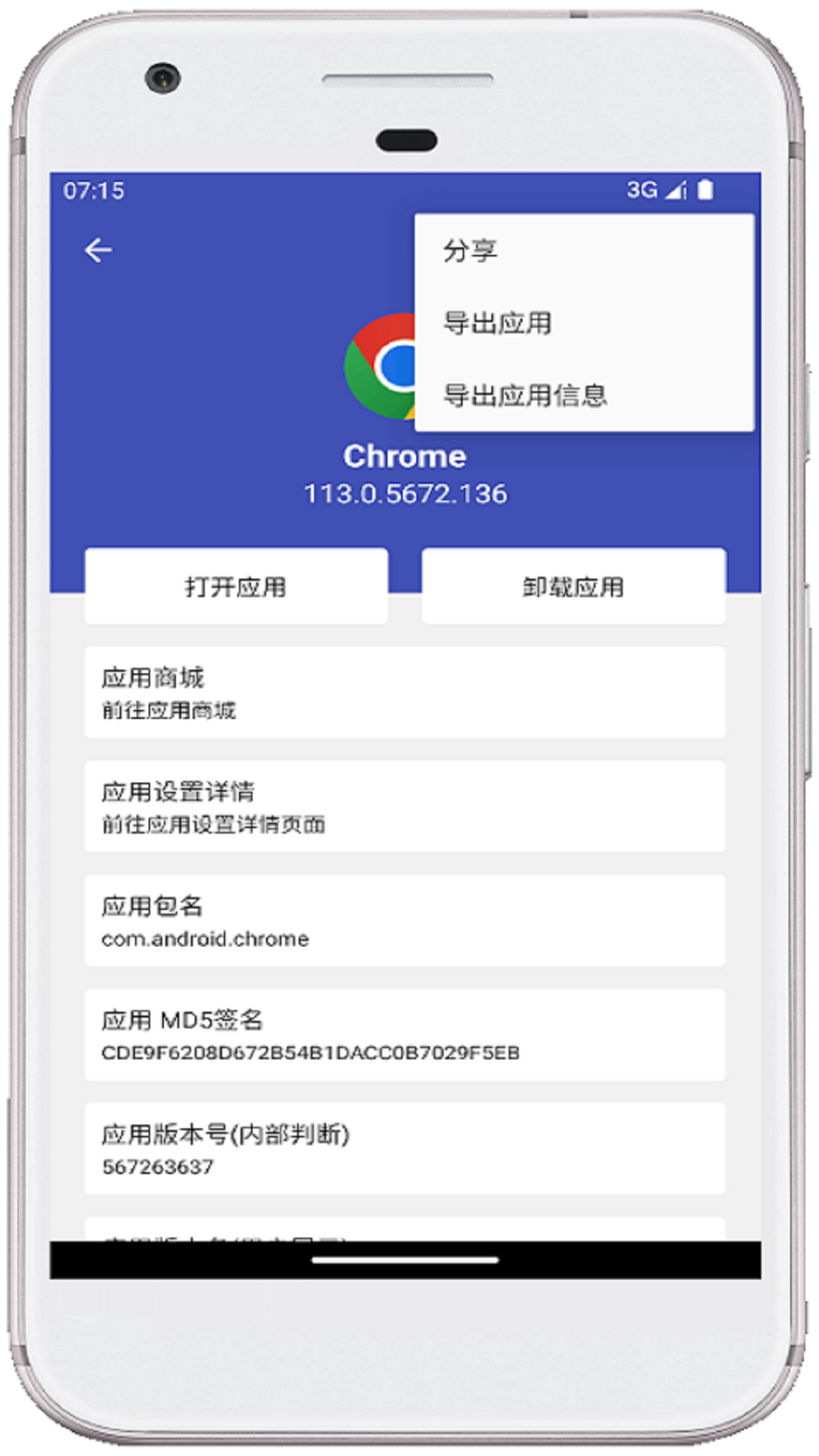Tap the 应用包名 row
This screenshot has height=1456, width=819.
(405, 920)
